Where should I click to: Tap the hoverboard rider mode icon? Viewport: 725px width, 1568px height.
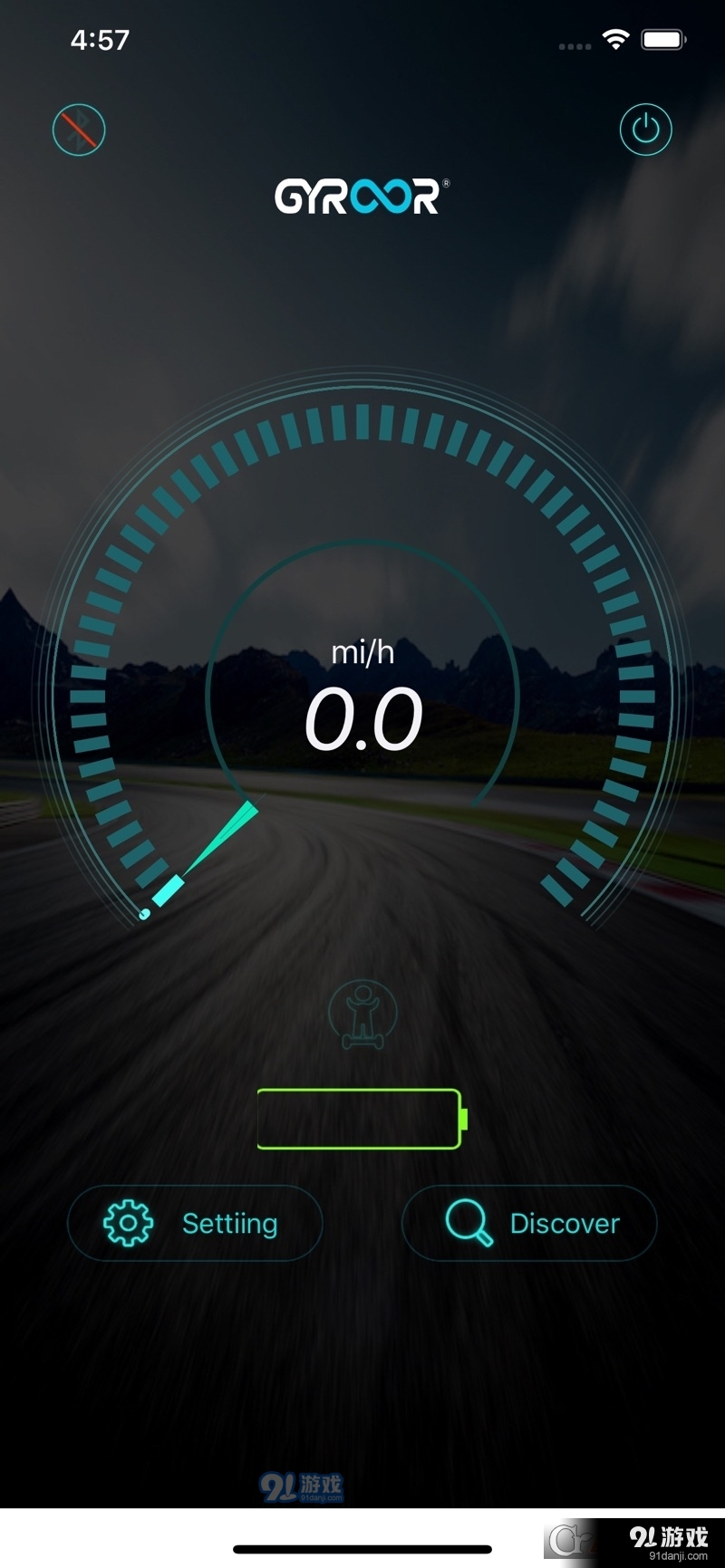[x=362, y=1014]
